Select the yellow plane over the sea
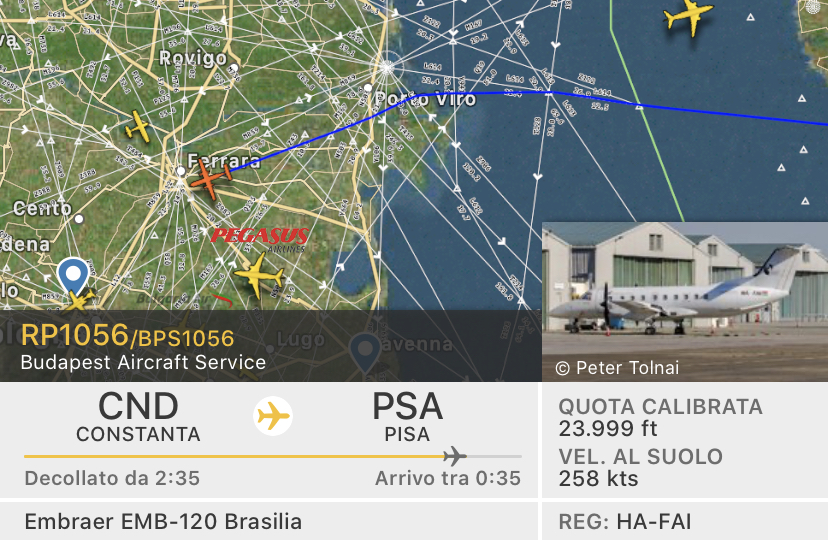This screenshot has width=828, height=540. (689, 17)
